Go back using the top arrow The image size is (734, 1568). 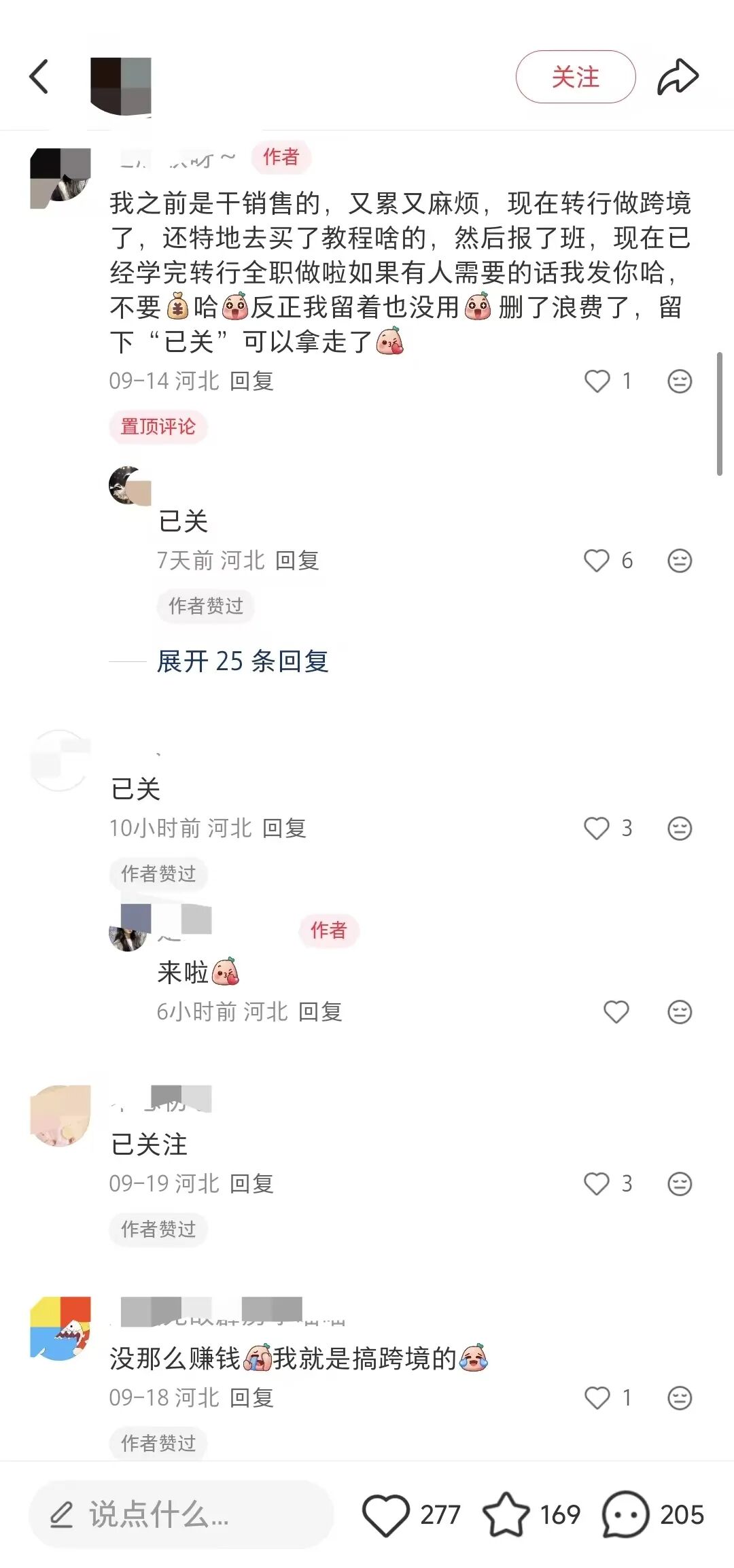[x=39, y=77]
